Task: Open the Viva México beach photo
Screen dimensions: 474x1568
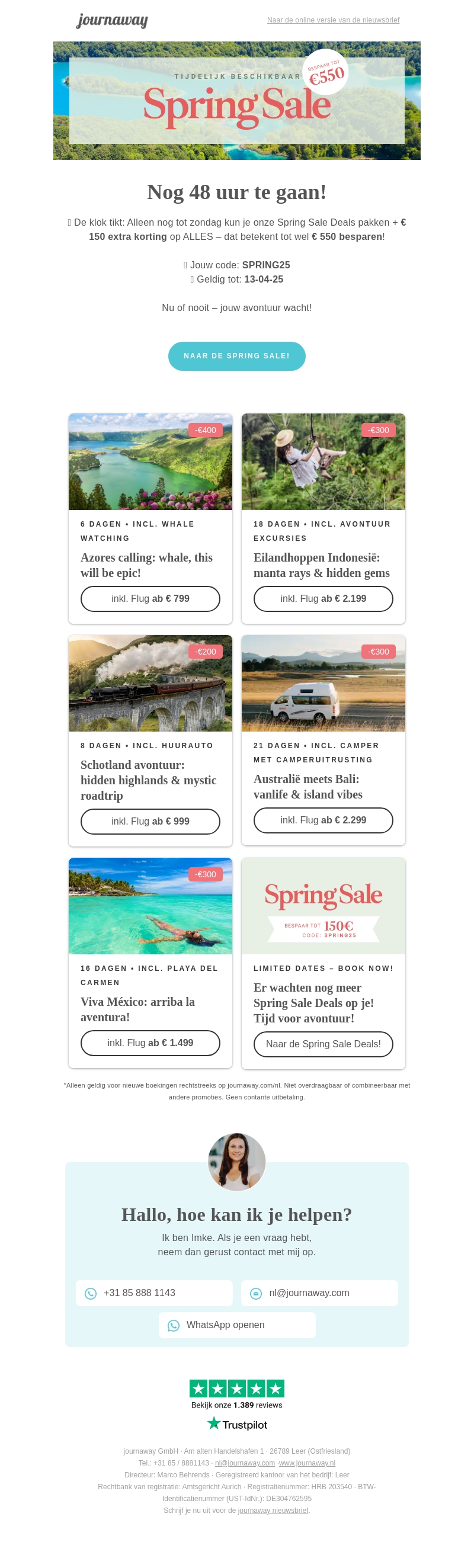Action: [150, 906]
